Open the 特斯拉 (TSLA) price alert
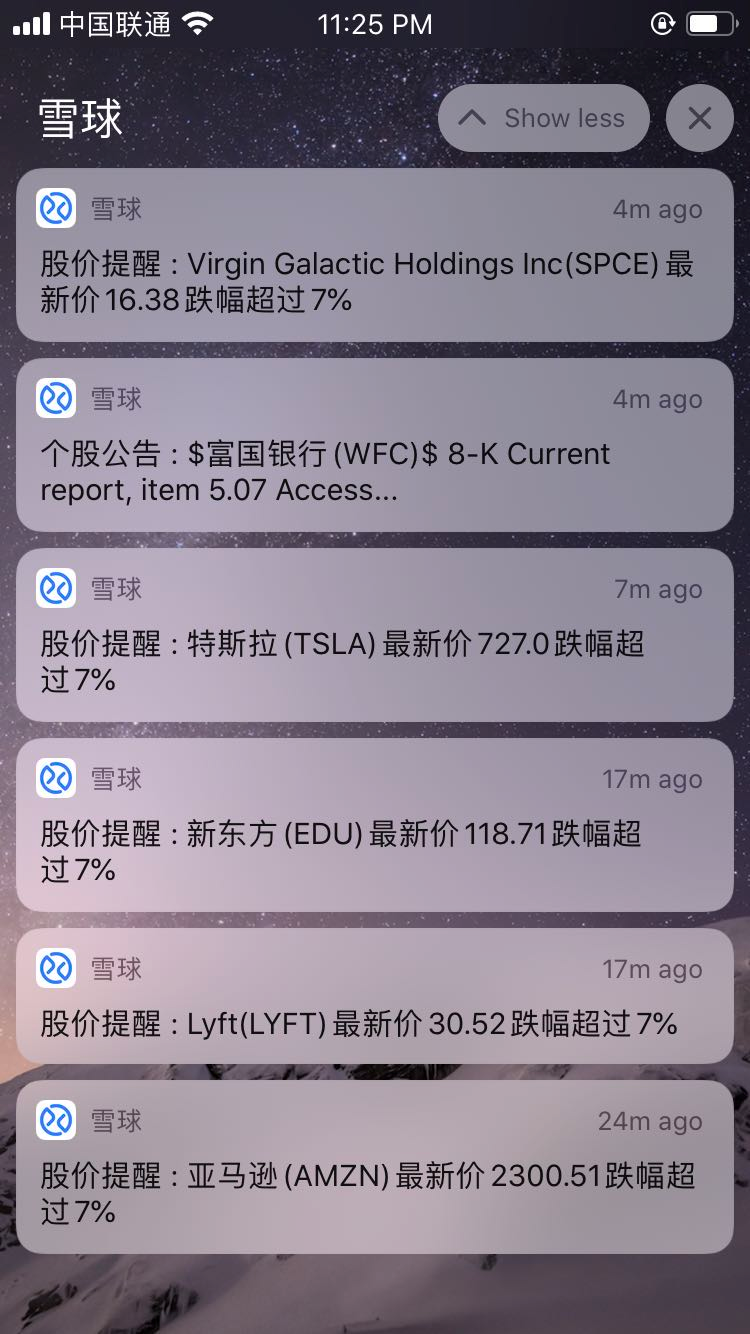Screen dimensions: 750x1334 point(375,635)
